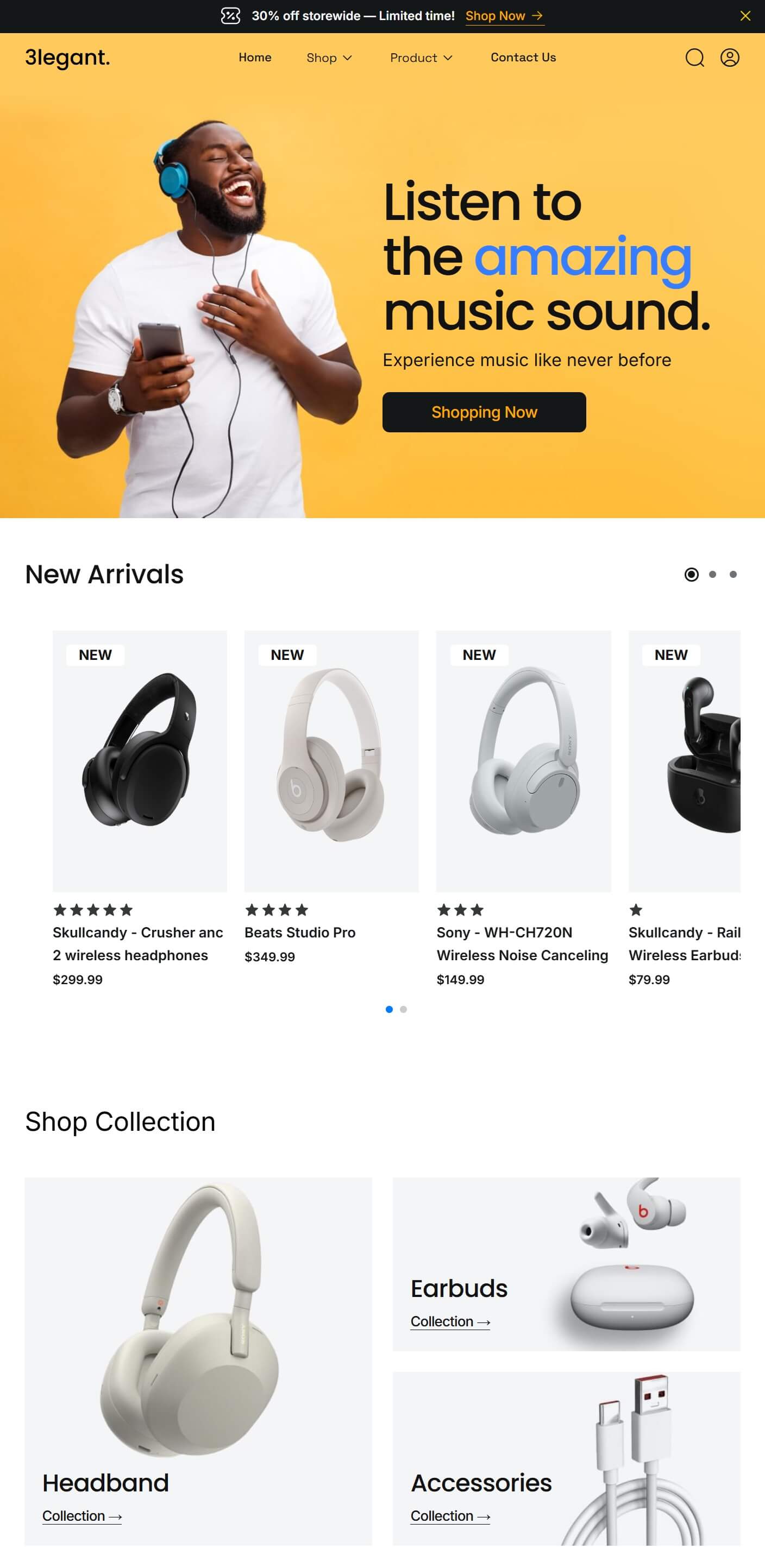765x1568 pixels.
Task: Tap the 3legant logo to return home
Action: tap(67, 58)
